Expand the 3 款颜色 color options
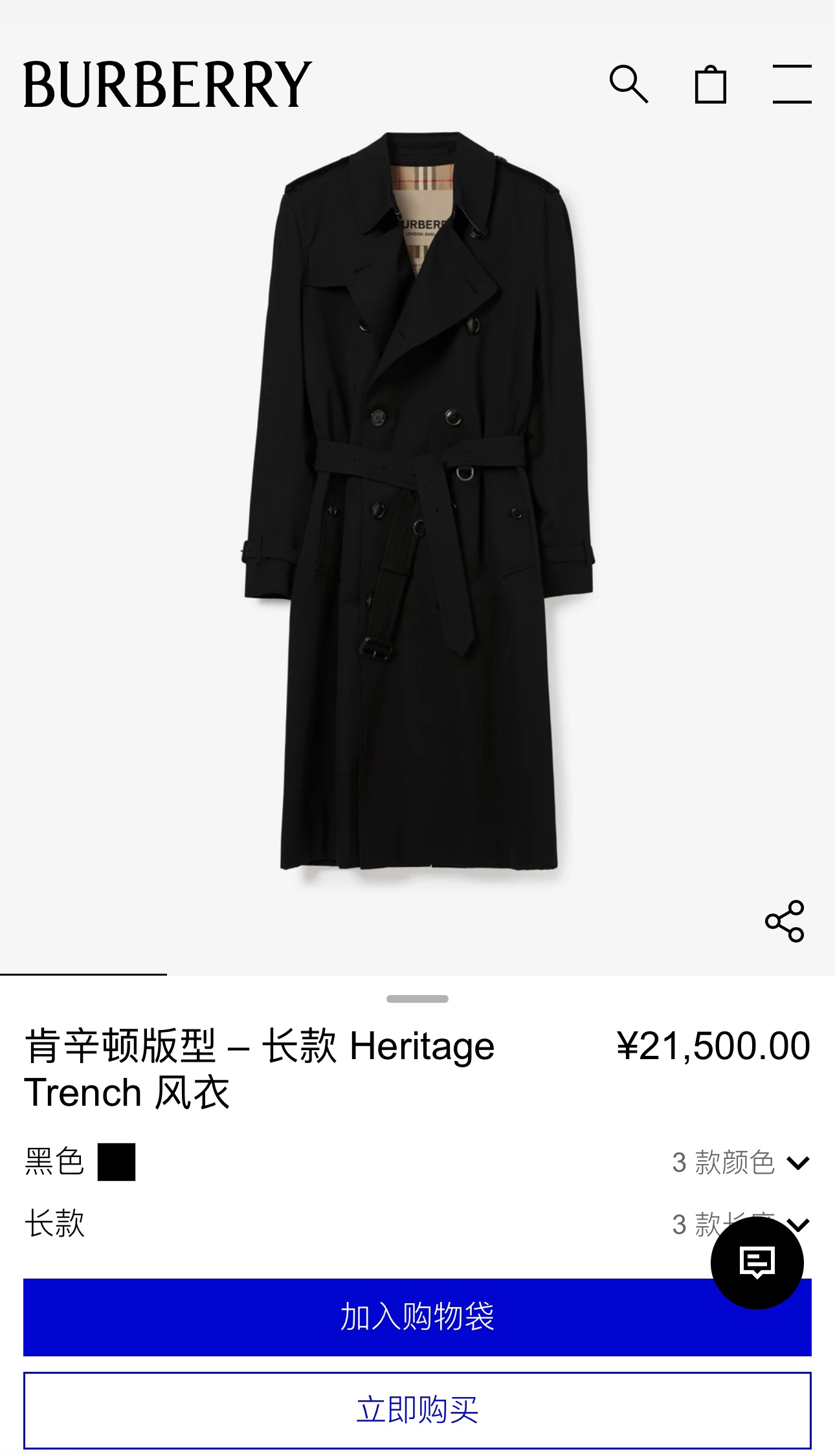Viewport: 835px width, 1456px height. pyautogui.click(x=740, y=1163)
